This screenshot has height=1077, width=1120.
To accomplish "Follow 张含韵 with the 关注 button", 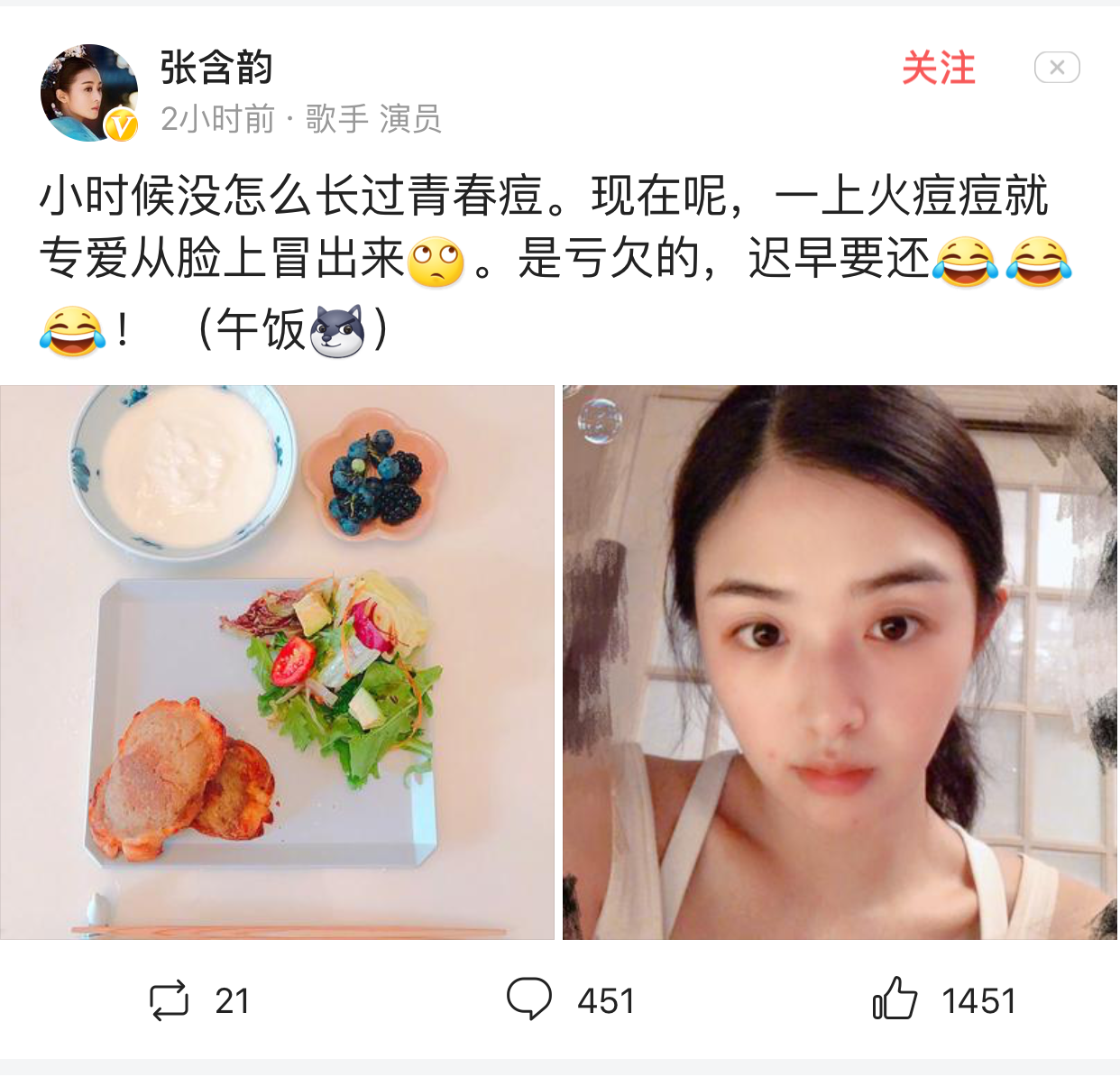I will (x=938, y=69).
